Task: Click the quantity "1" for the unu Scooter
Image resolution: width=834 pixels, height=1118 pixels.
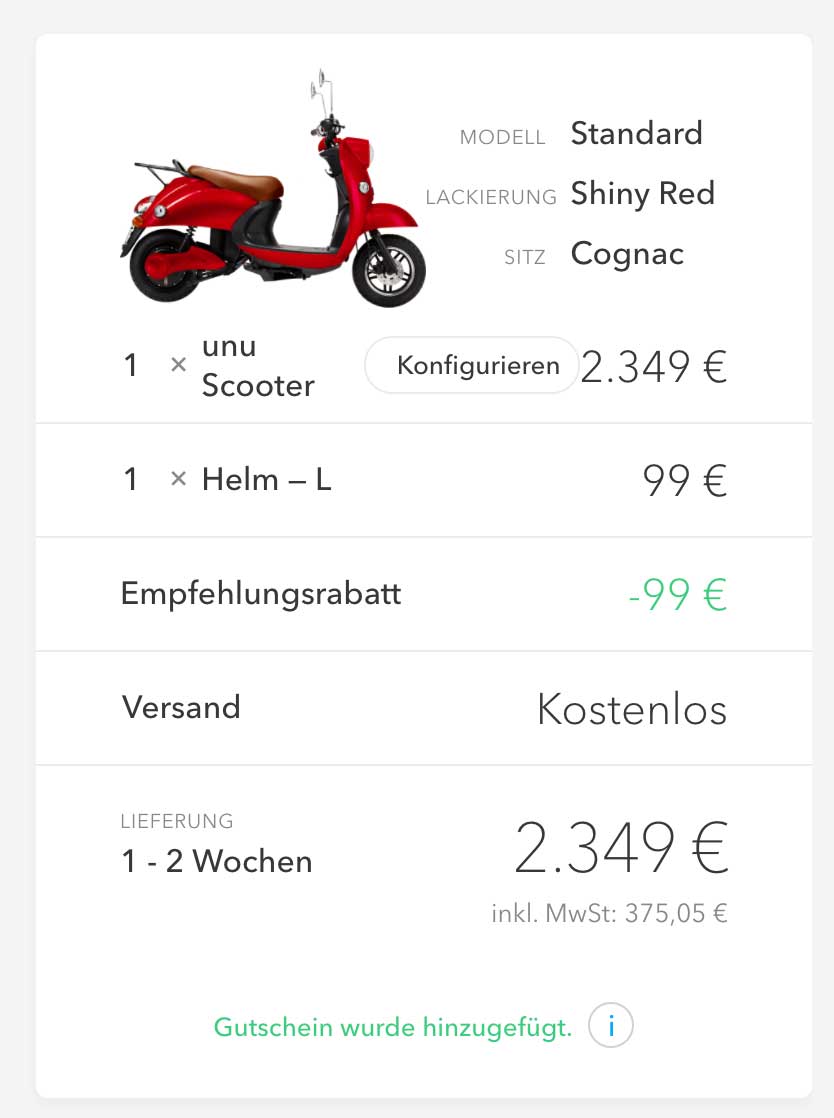Action: click(x=131, y=365)
